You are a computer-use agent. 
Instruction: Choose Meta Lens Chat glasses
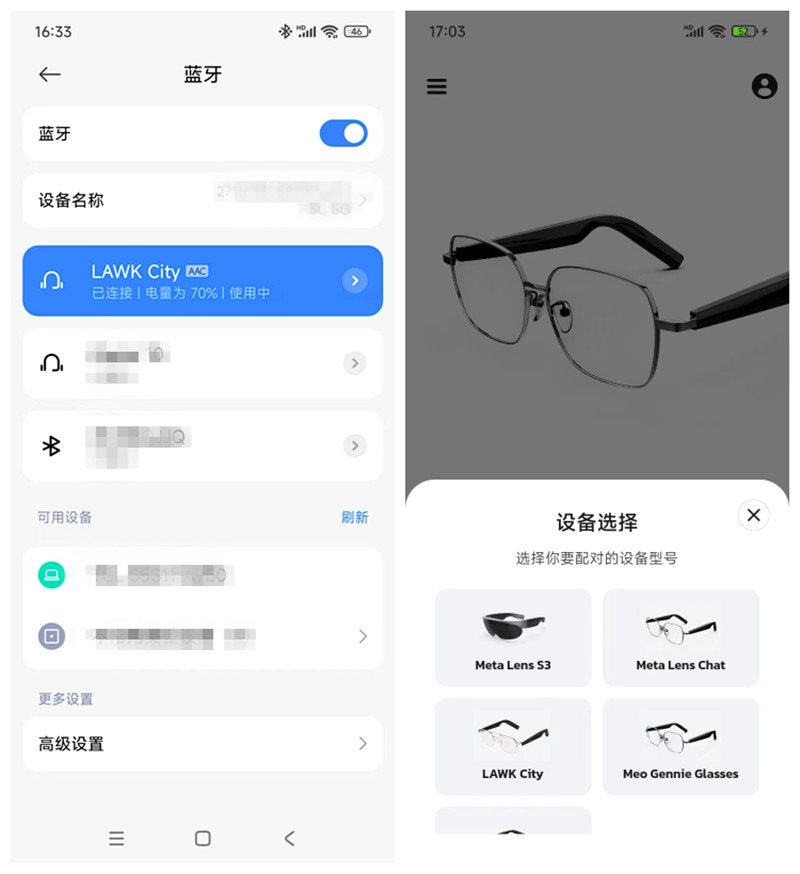680,637
